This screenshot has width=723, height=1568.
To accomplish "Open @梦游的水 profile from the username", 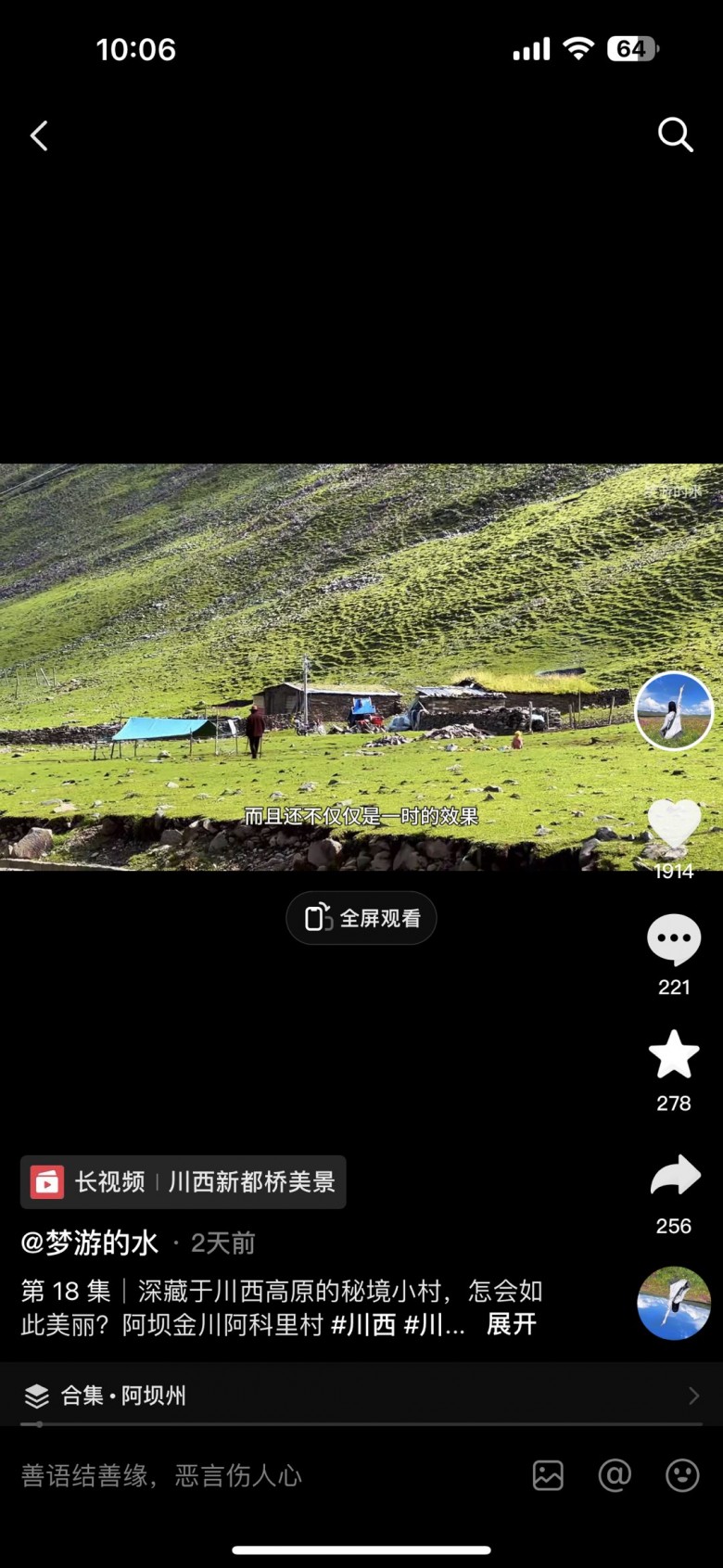I will point(90,1243).
